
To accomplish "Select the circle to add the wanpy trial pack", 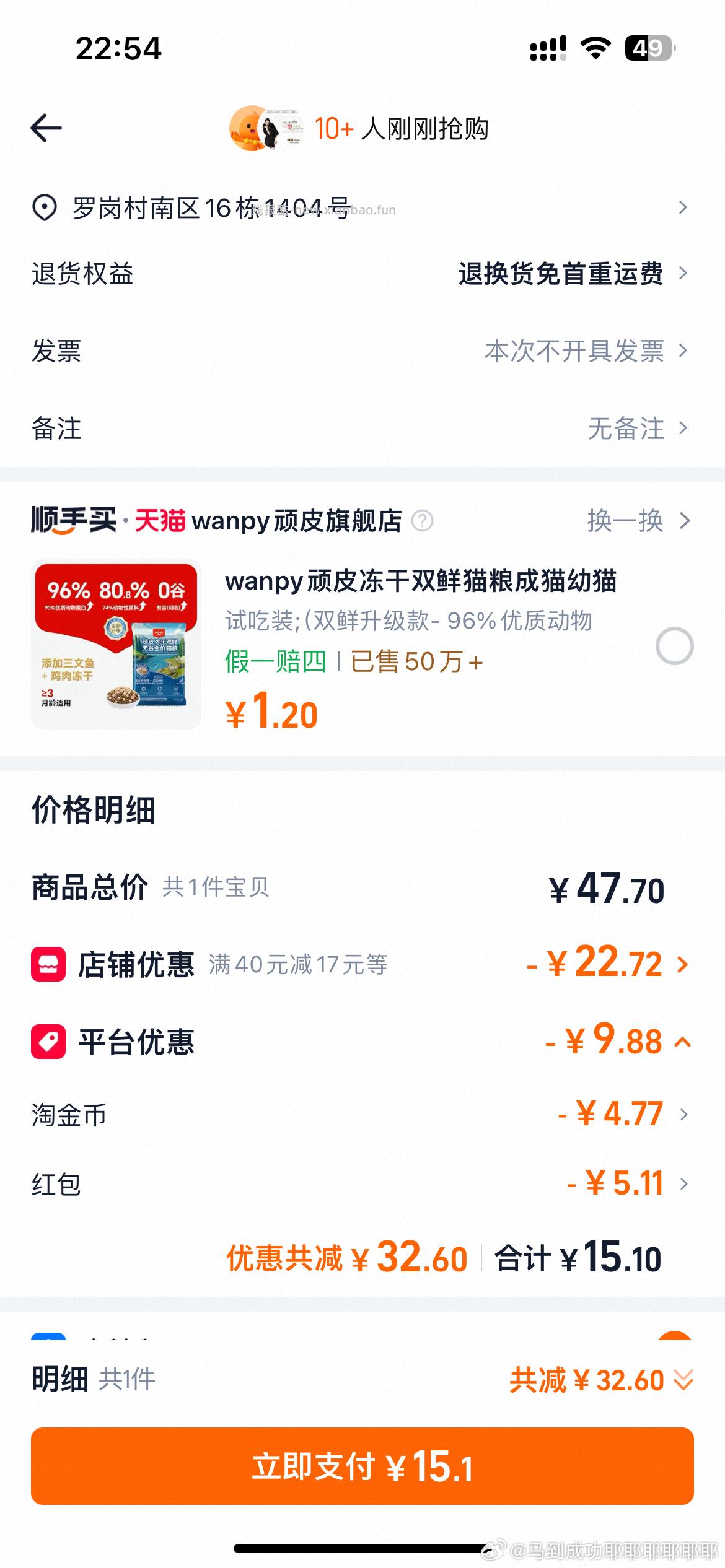I will click(674, 645).
